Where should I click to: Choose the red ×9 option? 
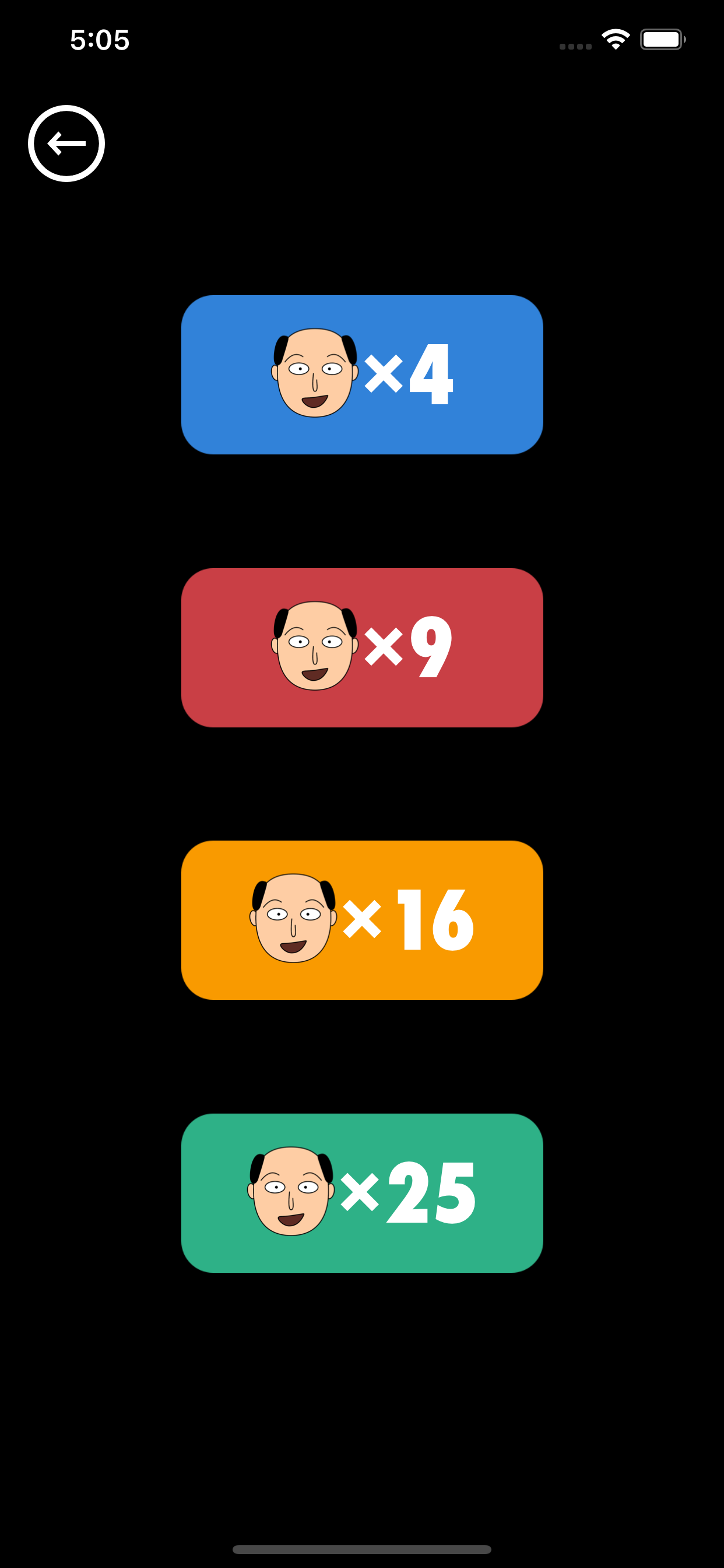[x=362, y=647]
